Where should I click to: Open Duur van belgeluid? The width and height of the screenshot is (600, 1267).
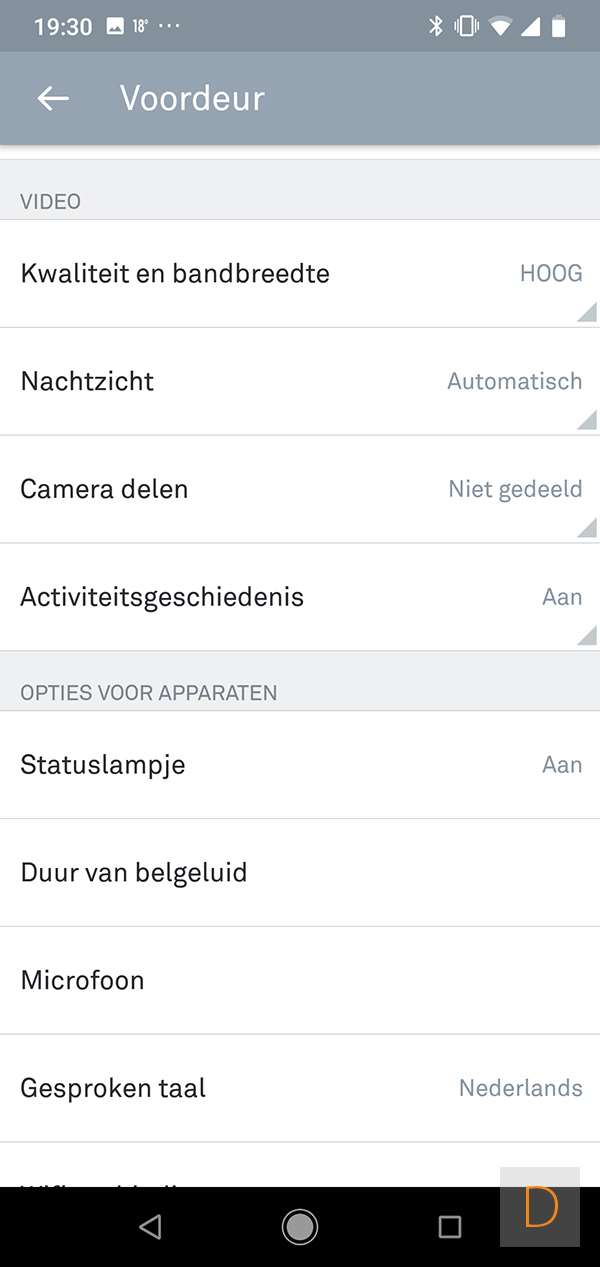click(300, 873)
